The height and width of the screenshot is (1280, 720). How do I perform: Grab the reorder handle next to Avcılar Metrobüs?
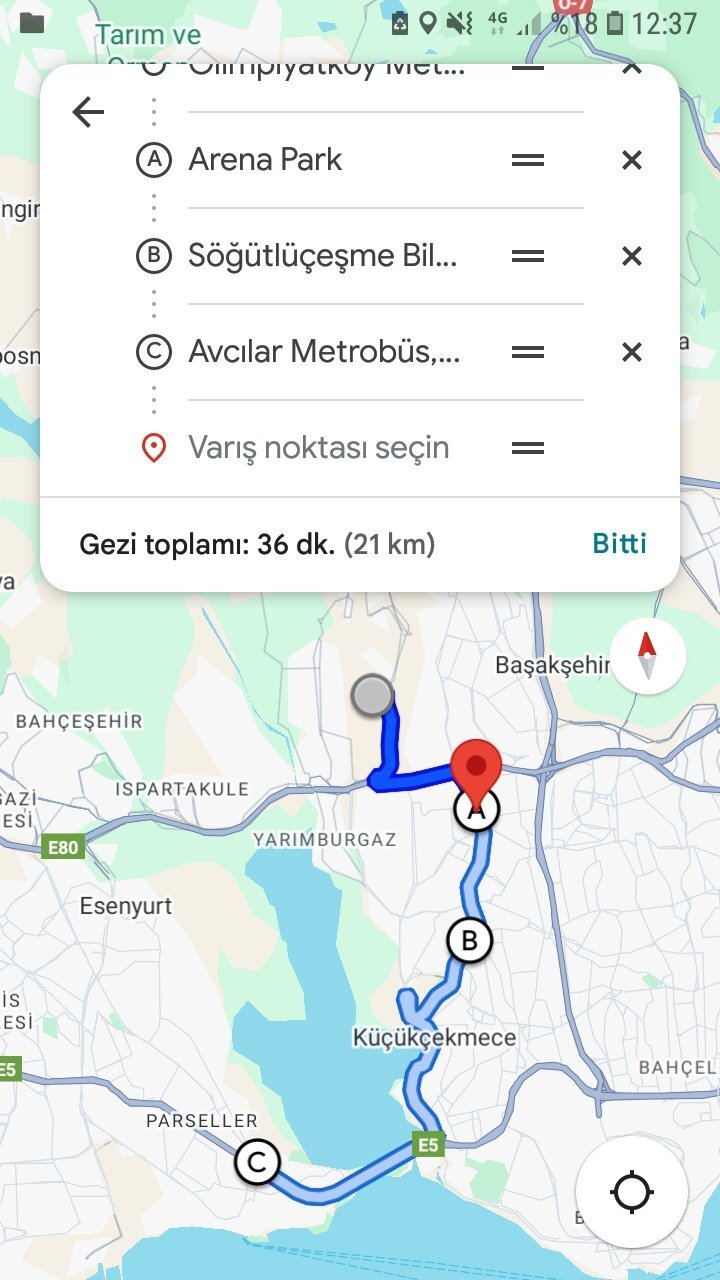click(x=527, y=352)
